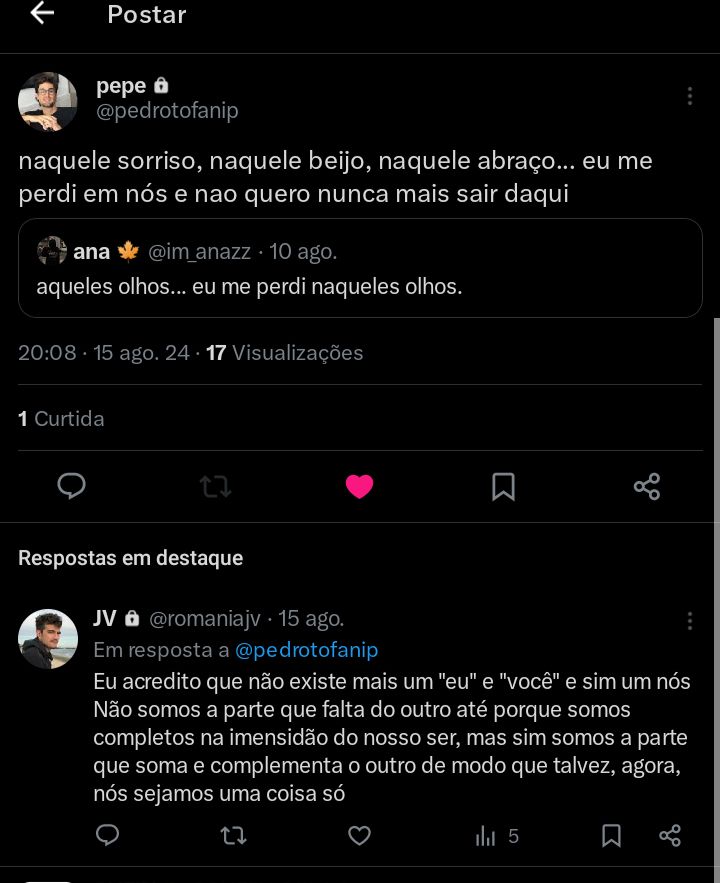
Task: Reply to pepe's post
Action: pyautogui.click(x=71, y=487)
